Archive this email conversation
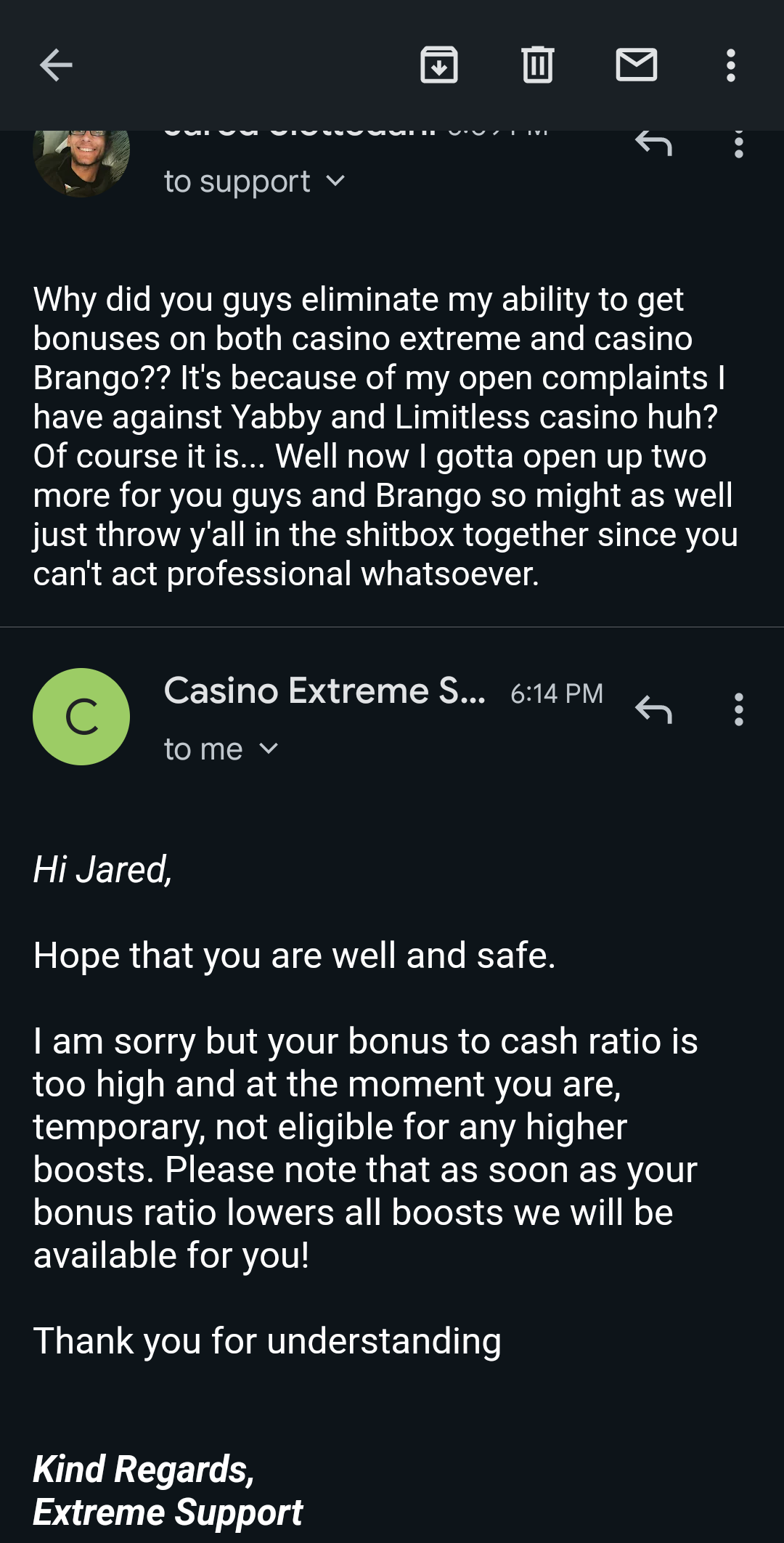Image resolution: width=784 pixels, height=1543 pixels. click(439, 65)
